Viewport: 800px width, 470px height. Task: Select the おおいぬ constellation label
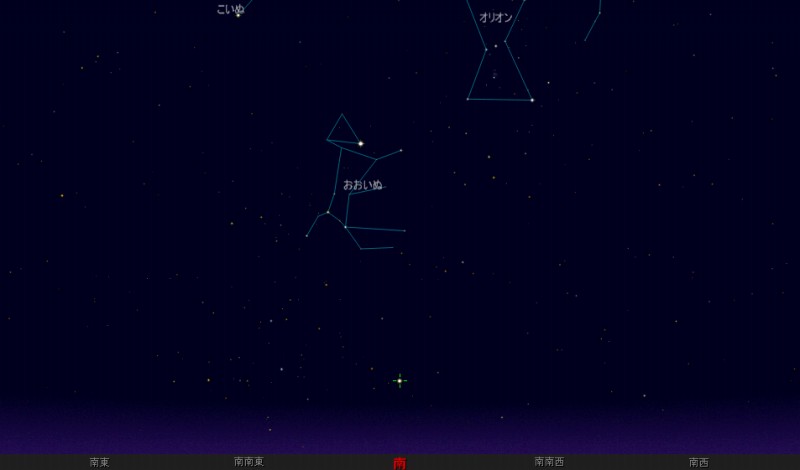click(x=362, y=185)
